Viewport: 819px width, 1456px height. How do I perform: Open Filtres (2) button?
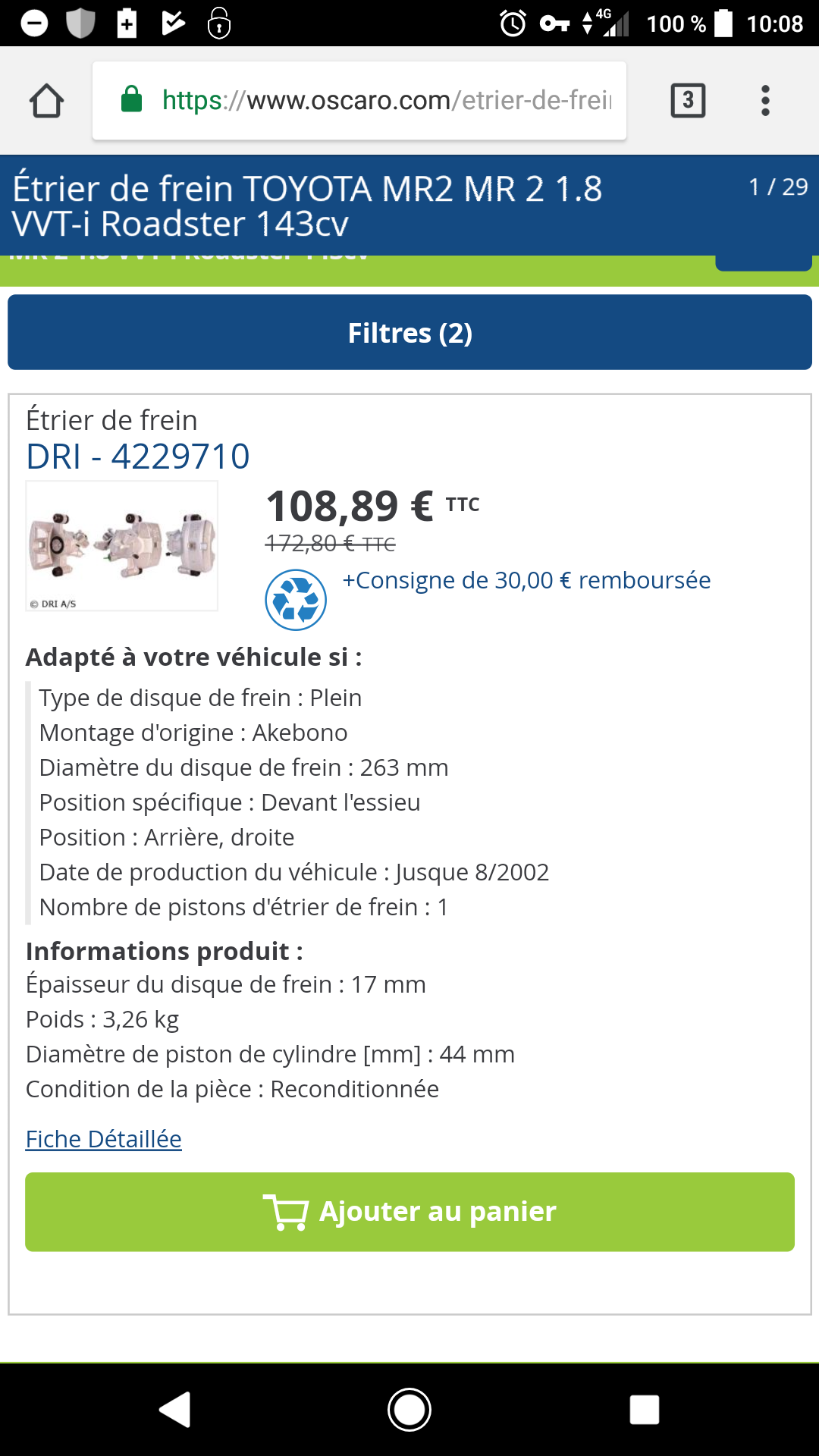click(x=409, y=332)
